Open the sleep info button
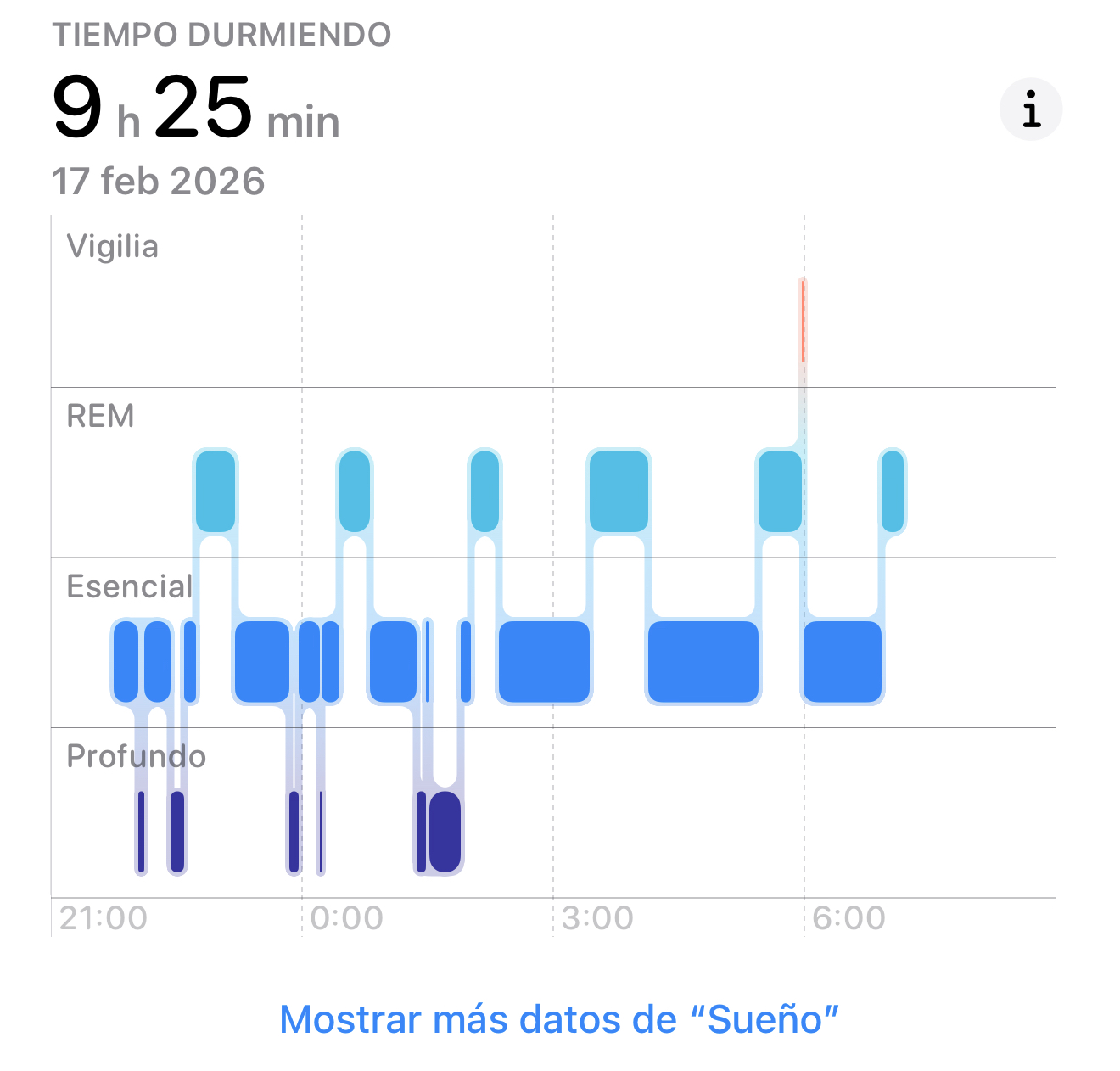Screen dimensions: 1120x1071 coord(1030,109)
